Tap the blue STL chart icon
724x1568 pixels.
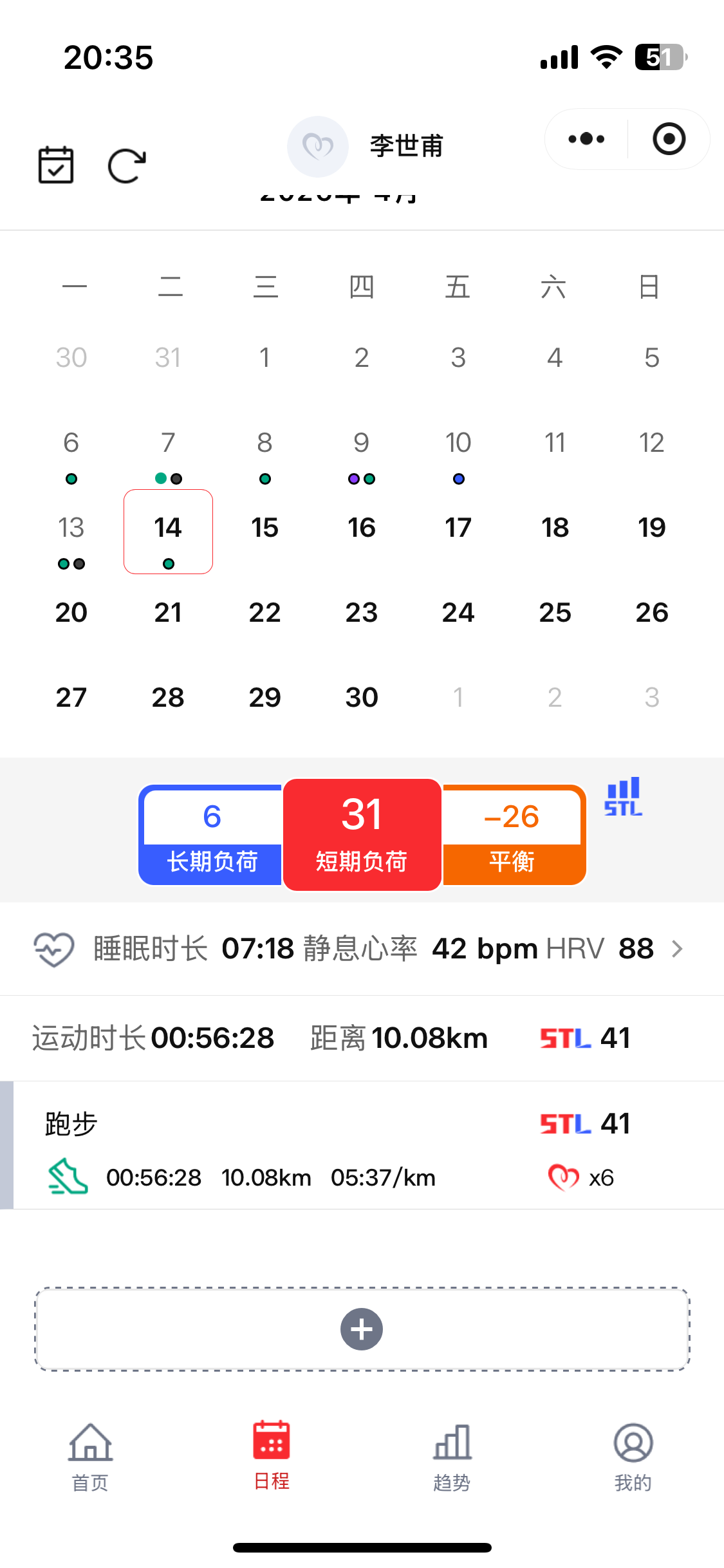tap(623, 797)
